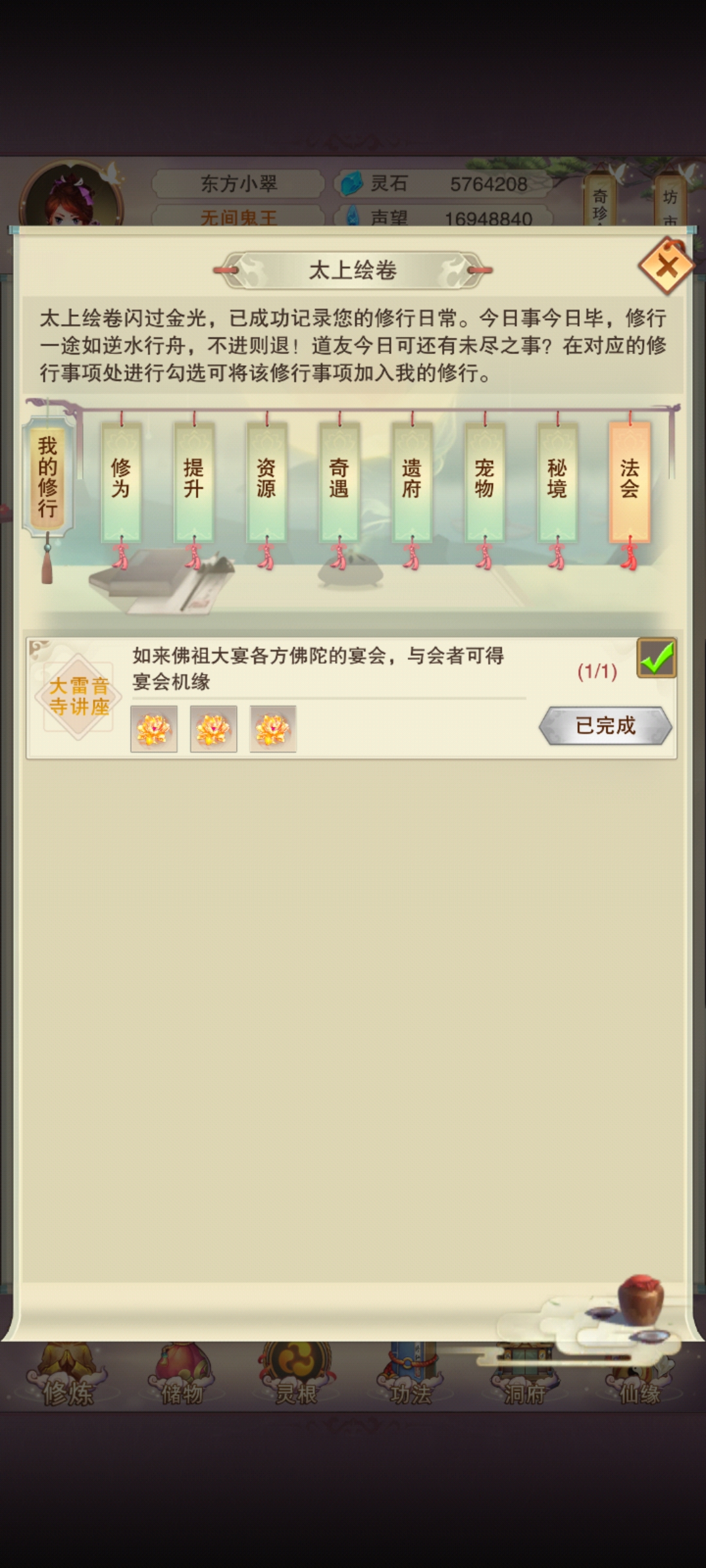The image size is (706, 1568).
Task: Tap the 已完成 button
Action: coord(605,726)
